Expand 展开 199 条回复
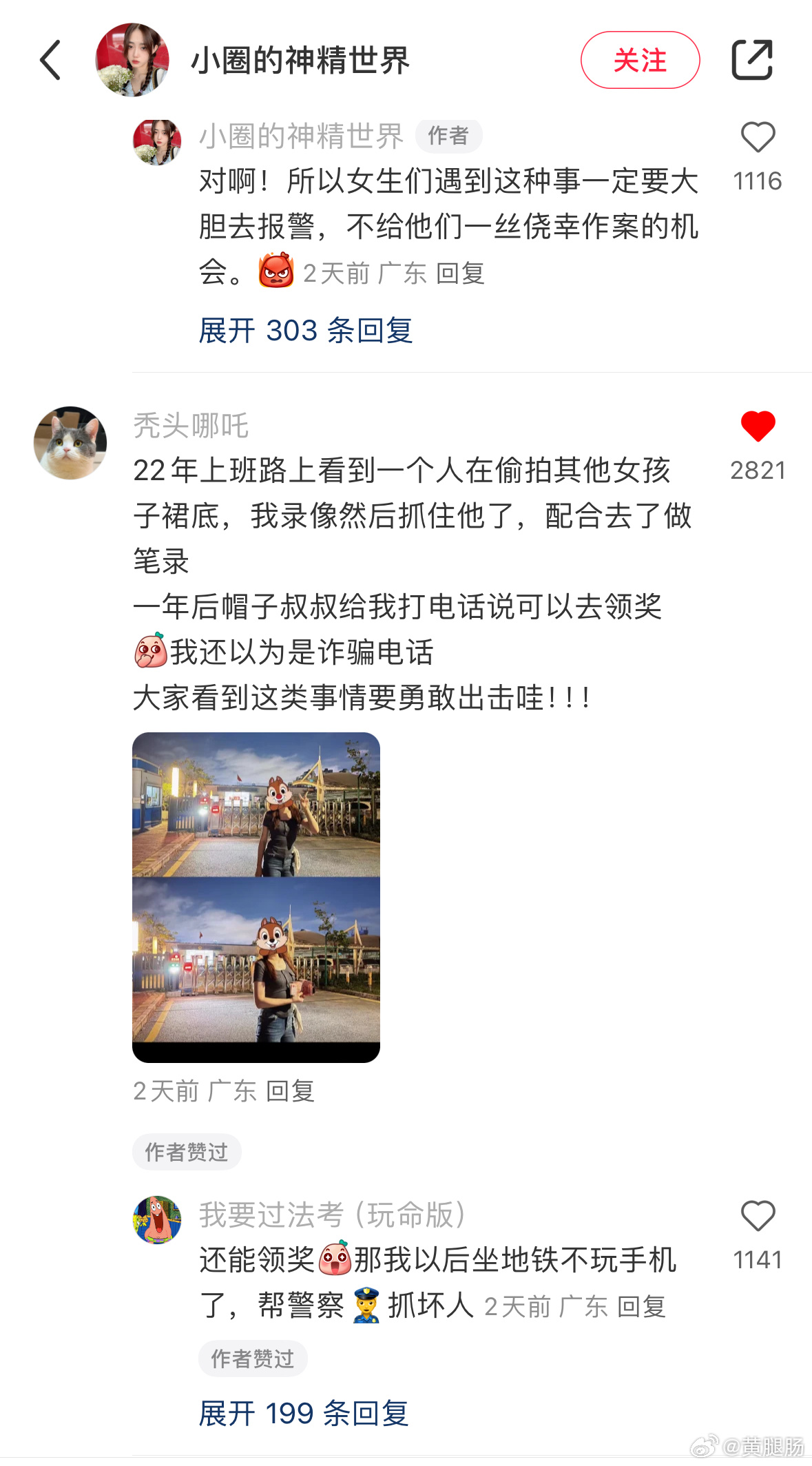 (304, 1414)
